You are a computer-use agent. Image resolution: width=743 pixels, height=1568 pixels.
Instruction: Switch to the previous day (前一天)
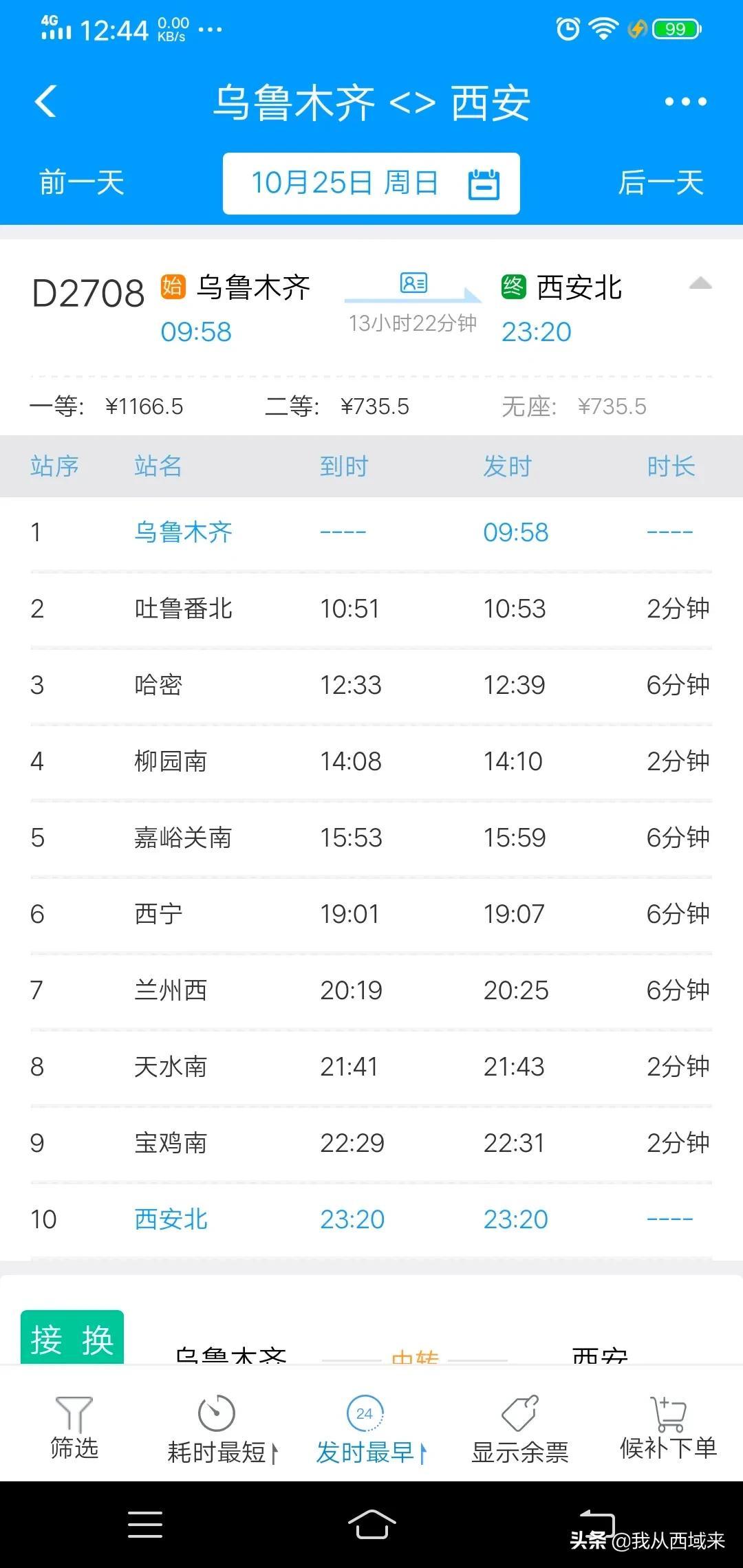pos(82,183)
